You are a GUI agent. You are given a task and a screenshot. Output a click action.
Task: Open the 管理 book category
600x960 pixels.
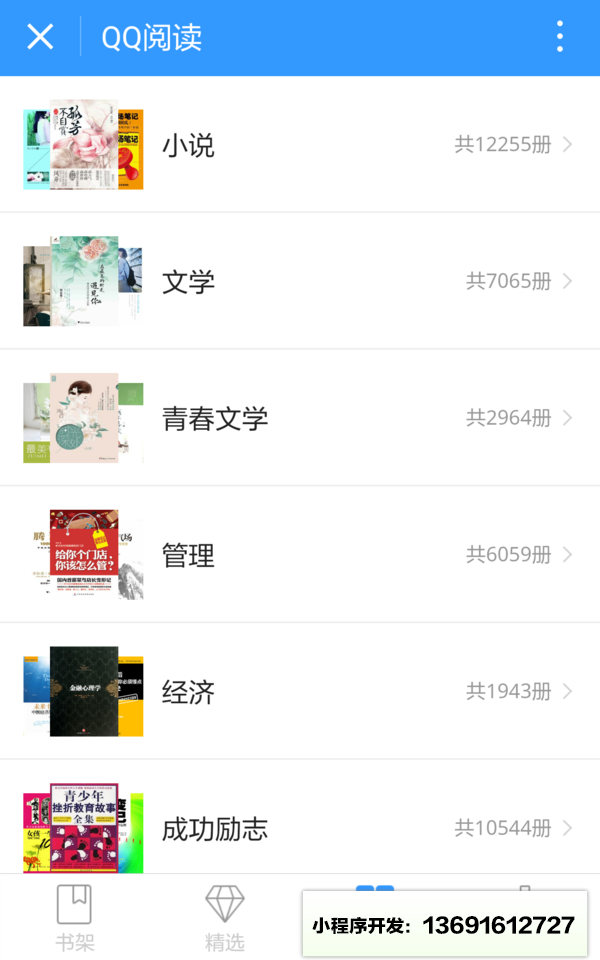pyautogui.click(x=300, y=555)
